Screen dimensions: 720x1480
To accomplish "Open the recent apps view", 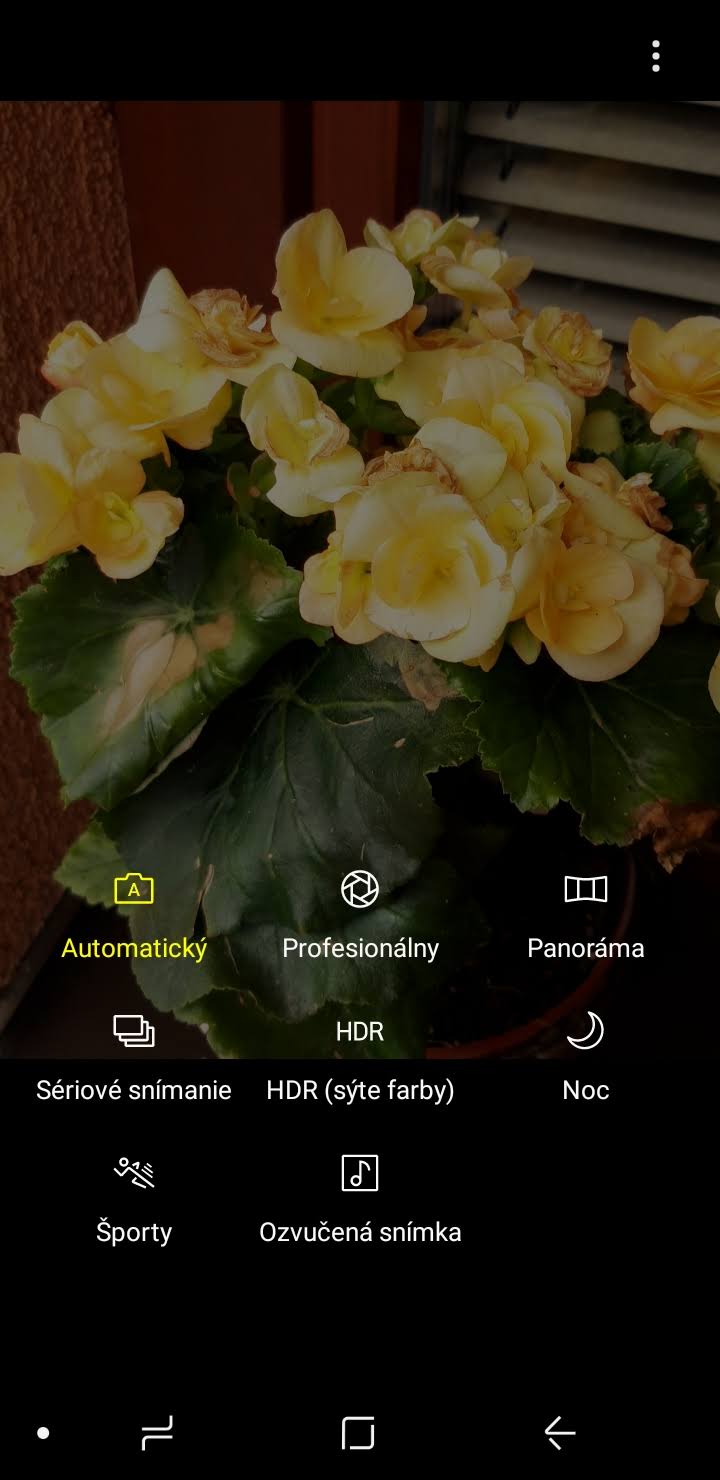I will (x=157, y=1433).
